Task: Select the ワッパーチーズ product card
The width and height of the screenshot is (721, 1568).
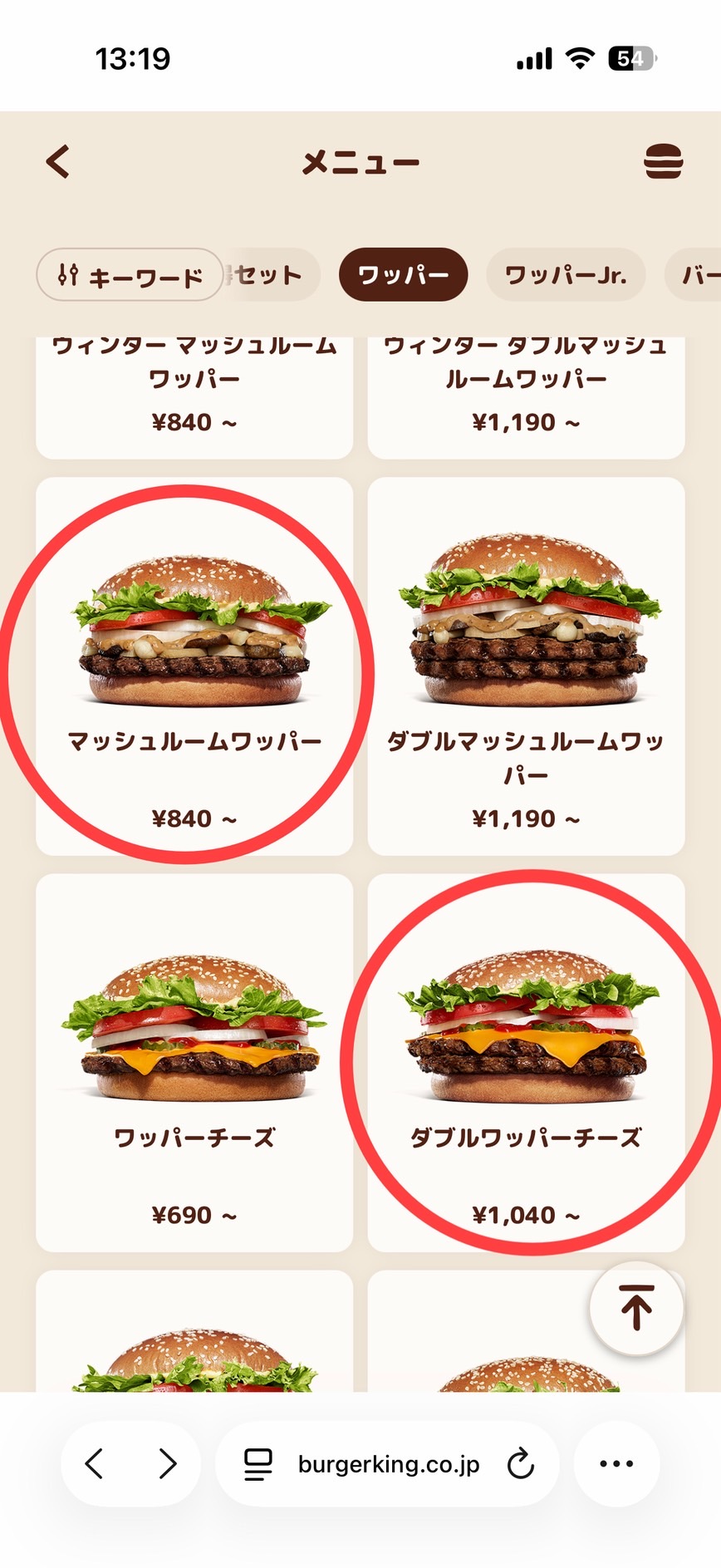Action: coord(194,1062)
